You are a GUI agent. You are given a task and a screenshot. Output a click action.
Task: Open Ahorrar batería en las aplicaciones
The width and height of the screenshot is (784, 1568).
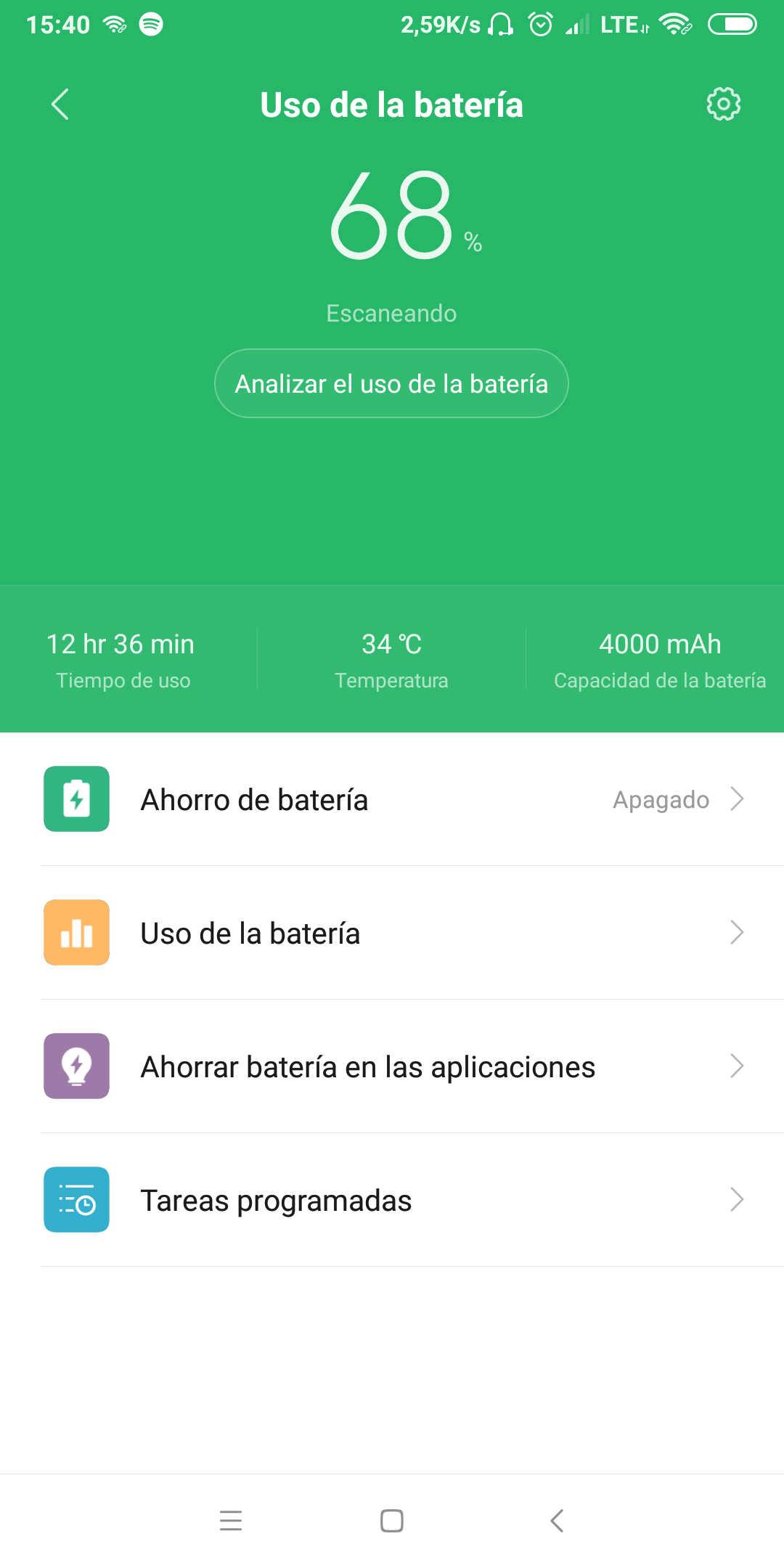pos(392,1066)
